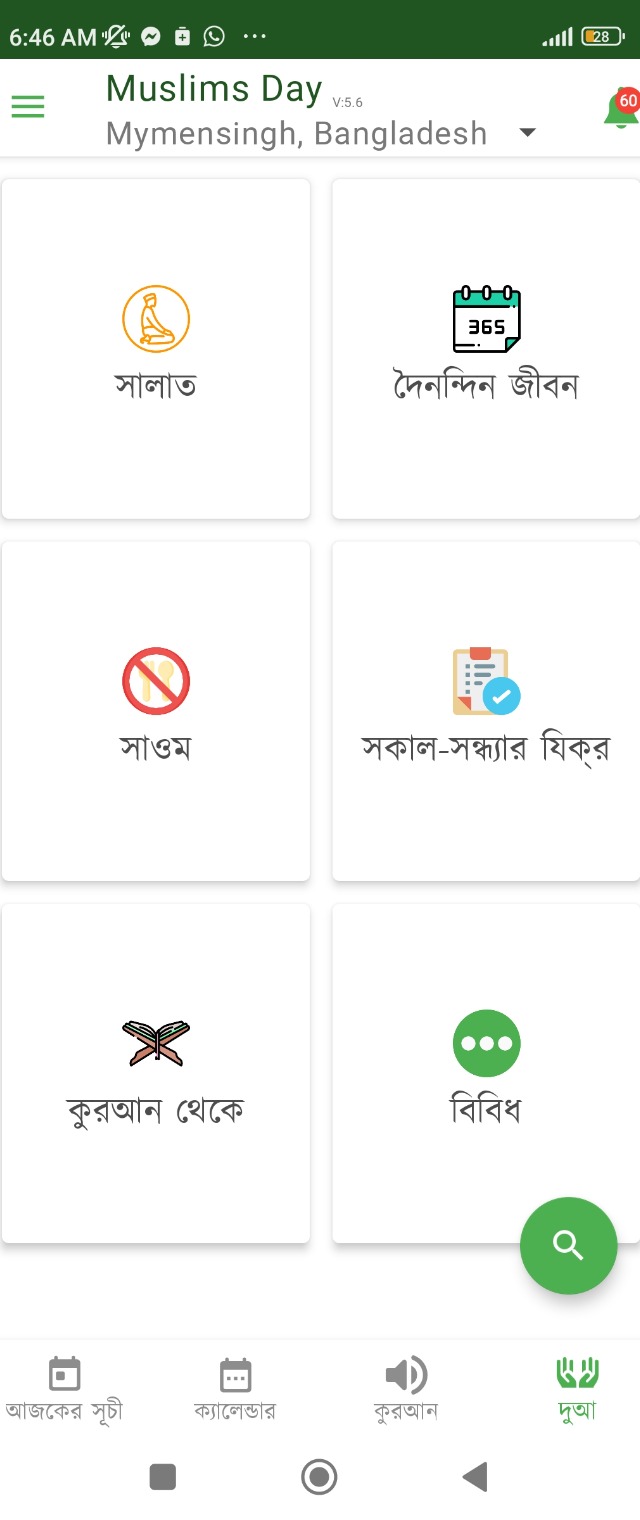
Task: Tap the green search floating button
Action: [568, 1246]
